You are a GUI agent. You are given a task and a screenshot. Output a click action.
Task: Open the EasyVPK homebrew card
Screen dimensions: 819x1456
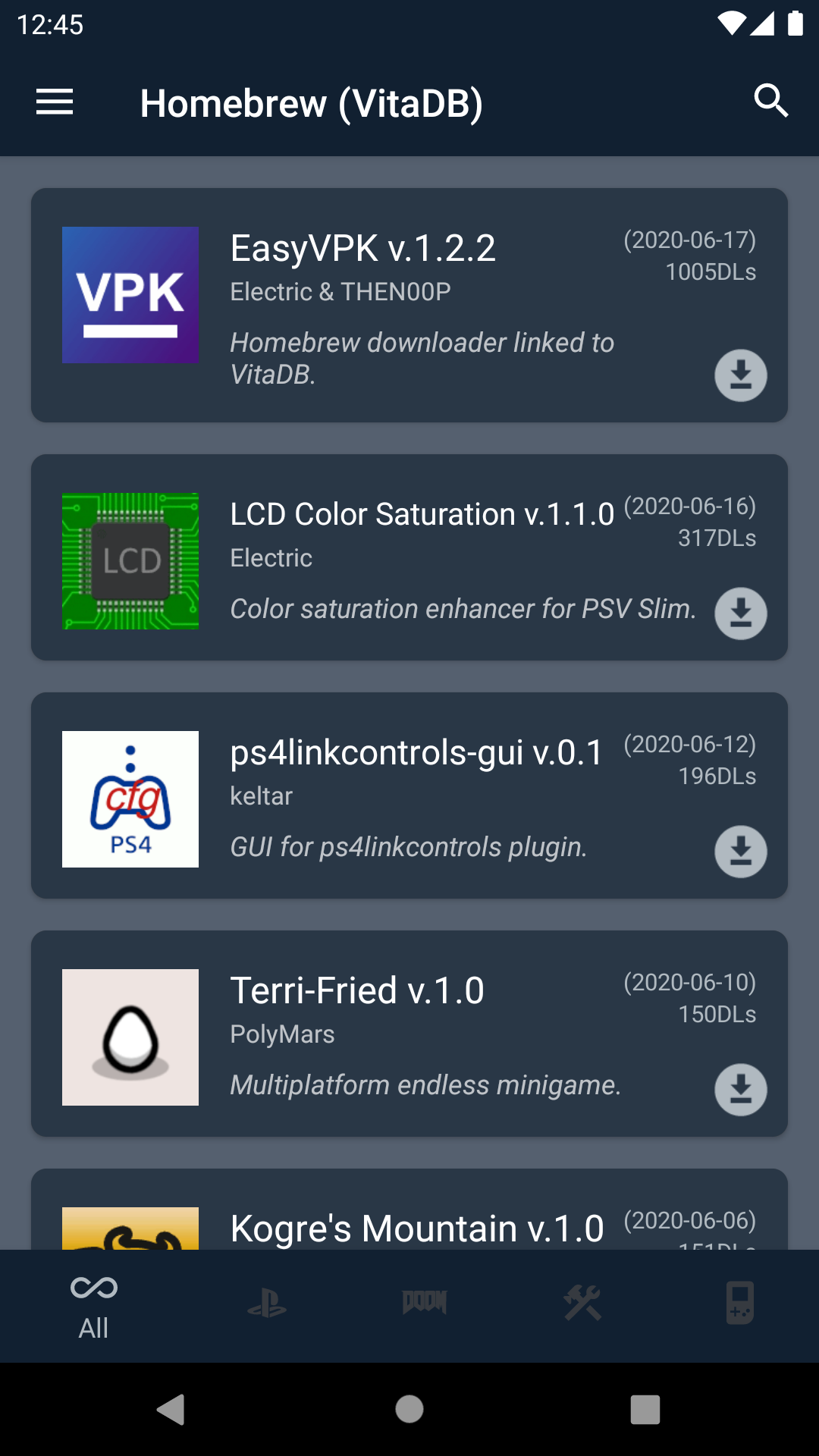(x=409, y=305)
